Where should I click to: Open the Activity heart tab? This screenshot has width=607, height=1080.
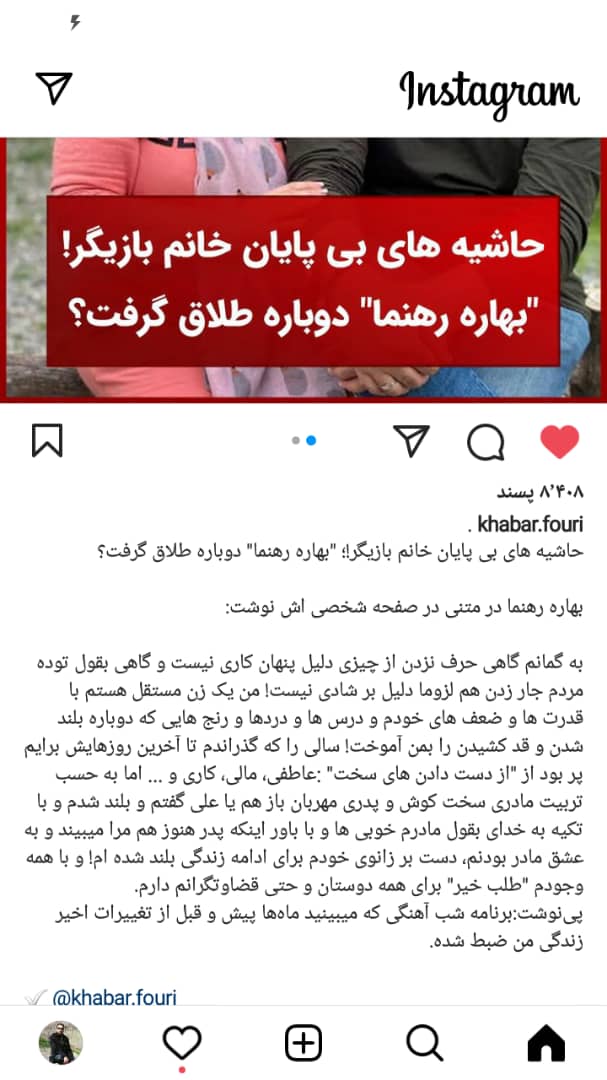pyautogui.click(x=182, y=1043)
